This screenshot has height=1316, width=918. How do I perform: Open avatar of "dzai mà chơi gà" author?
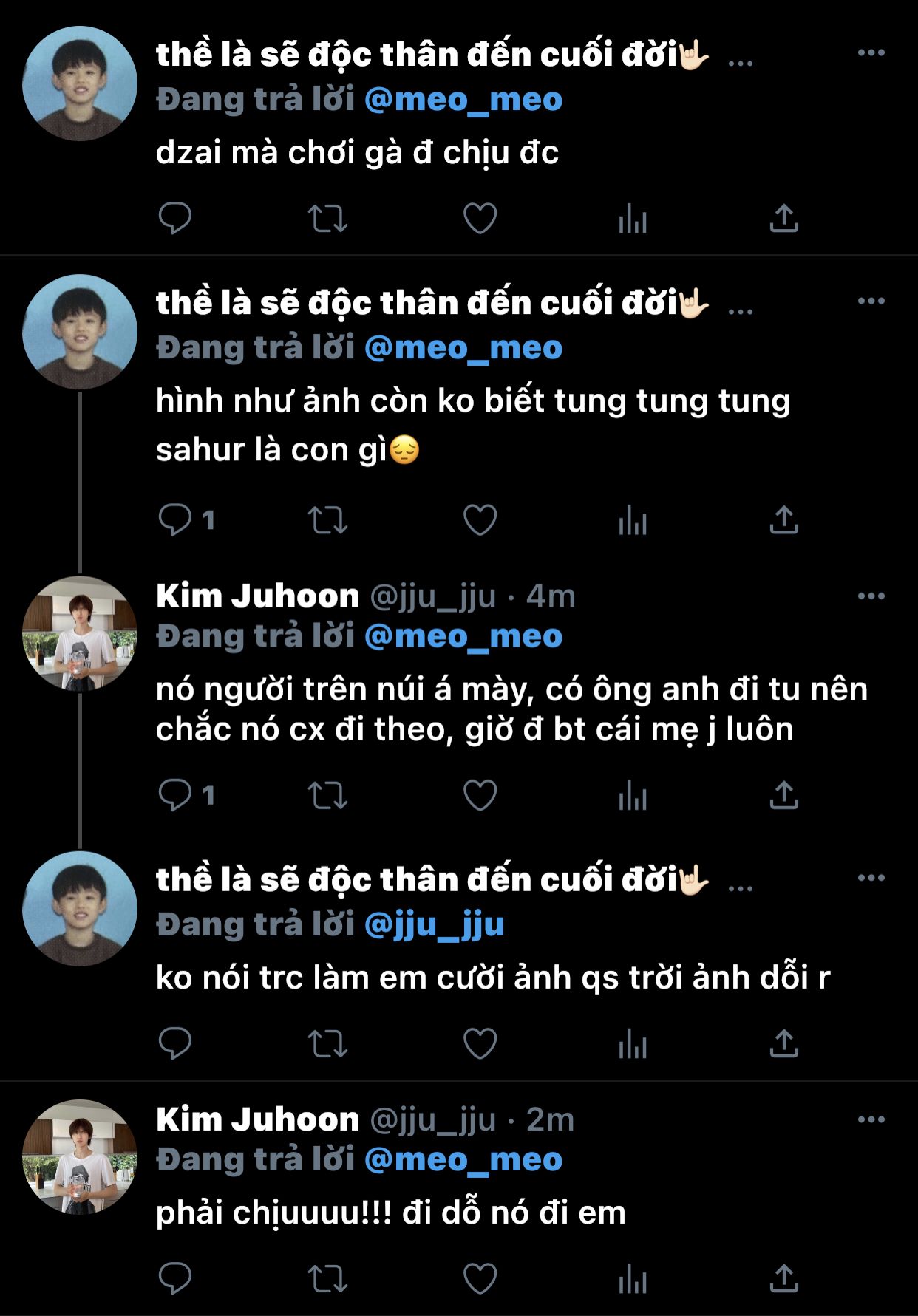coord(80,84)
